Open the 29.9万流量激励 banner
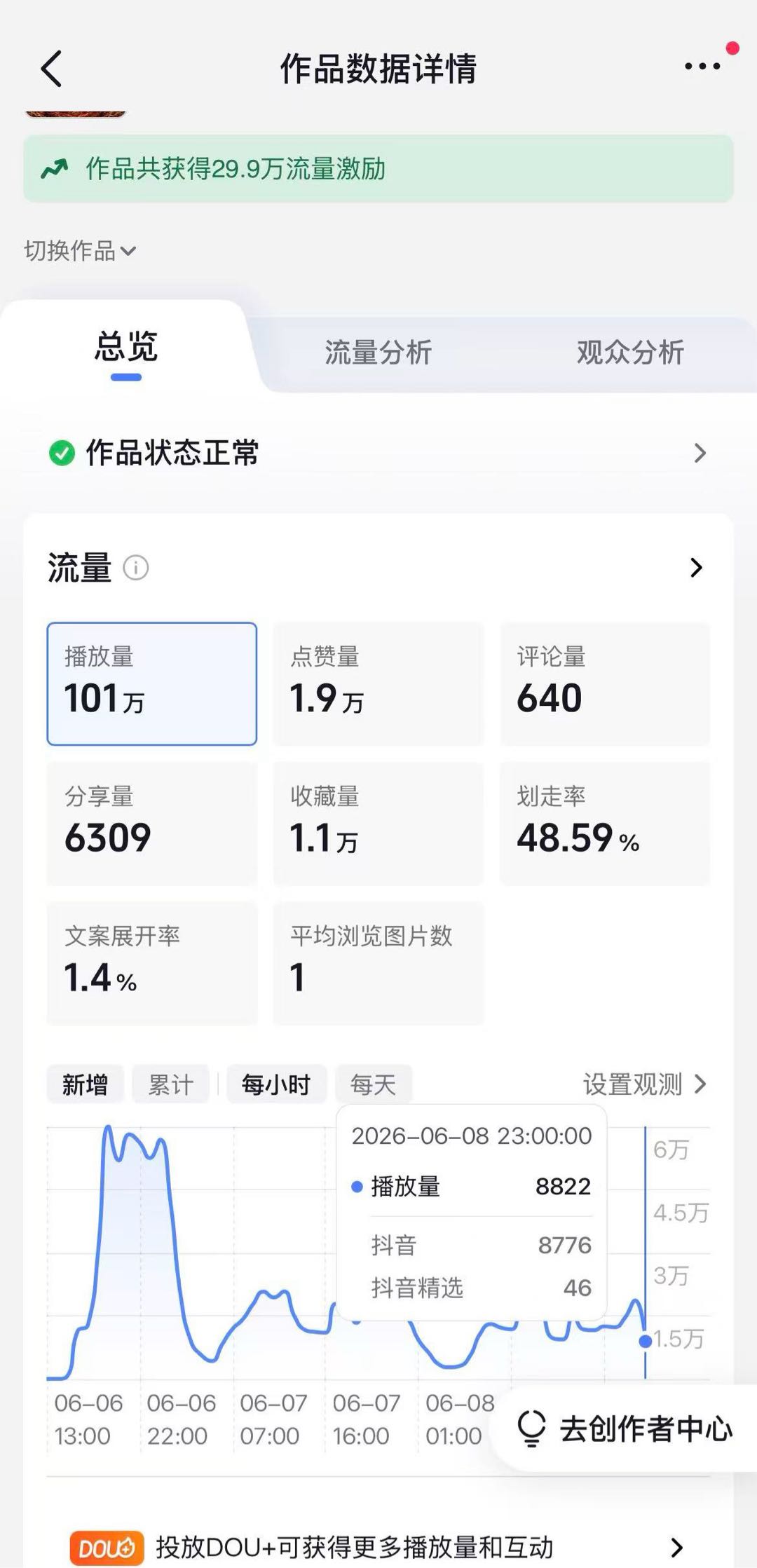Viewport: 757px width, 1568px height. [378, 169]
